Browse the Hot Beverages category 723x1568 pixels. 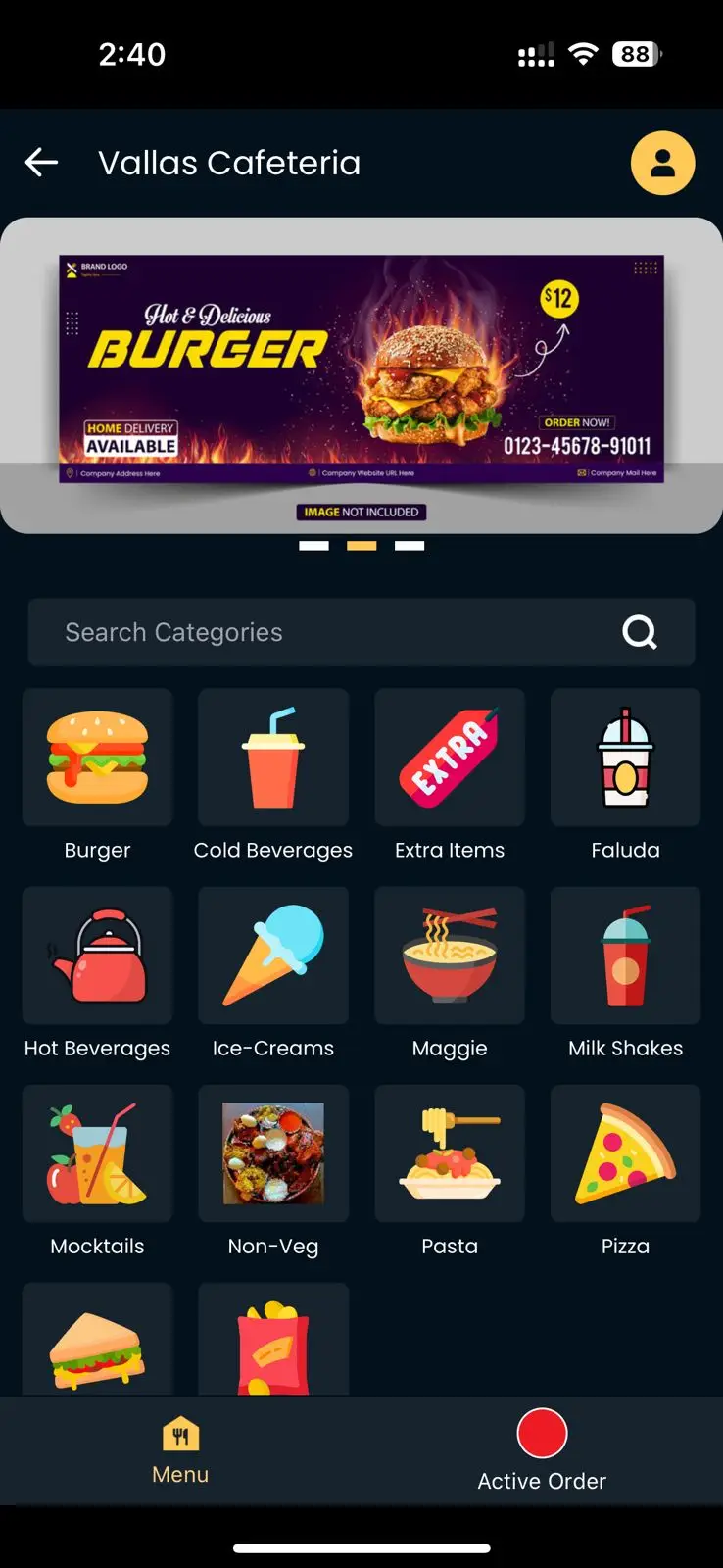(97, 956)
